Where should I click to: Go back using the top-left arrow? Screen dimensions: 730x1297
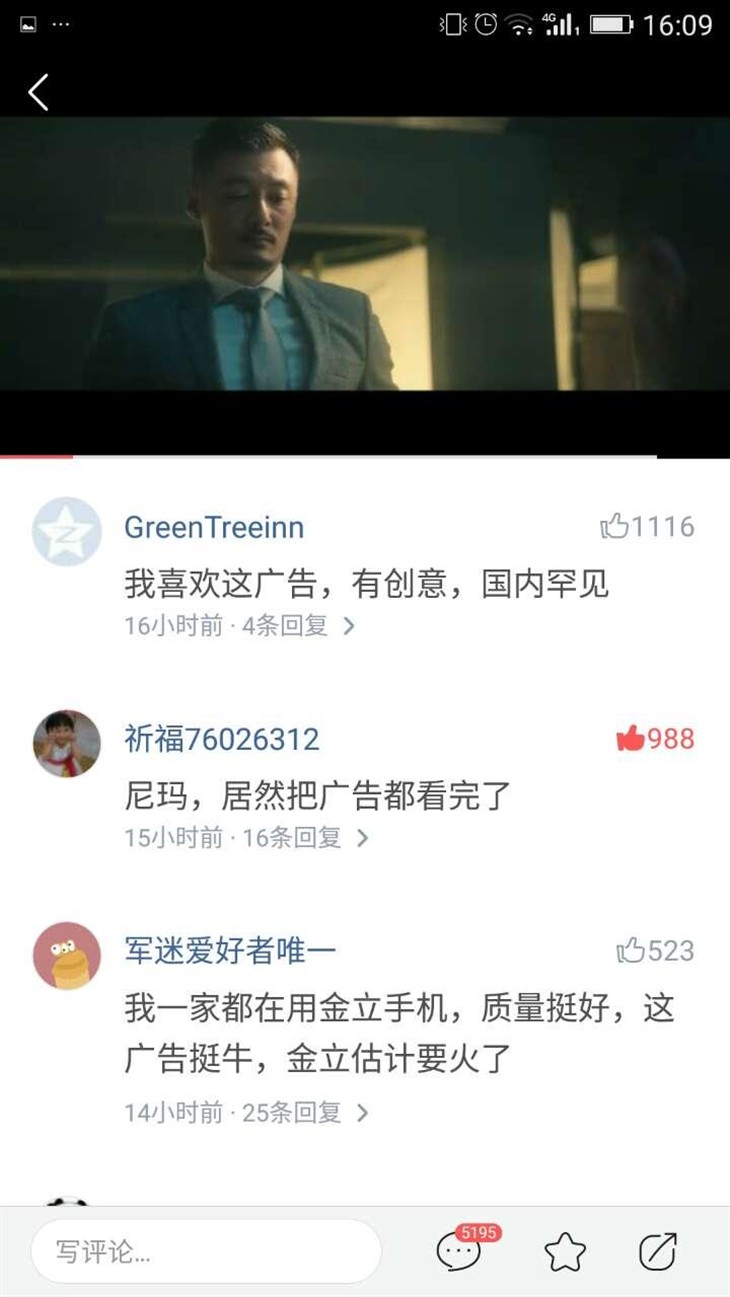38,92
